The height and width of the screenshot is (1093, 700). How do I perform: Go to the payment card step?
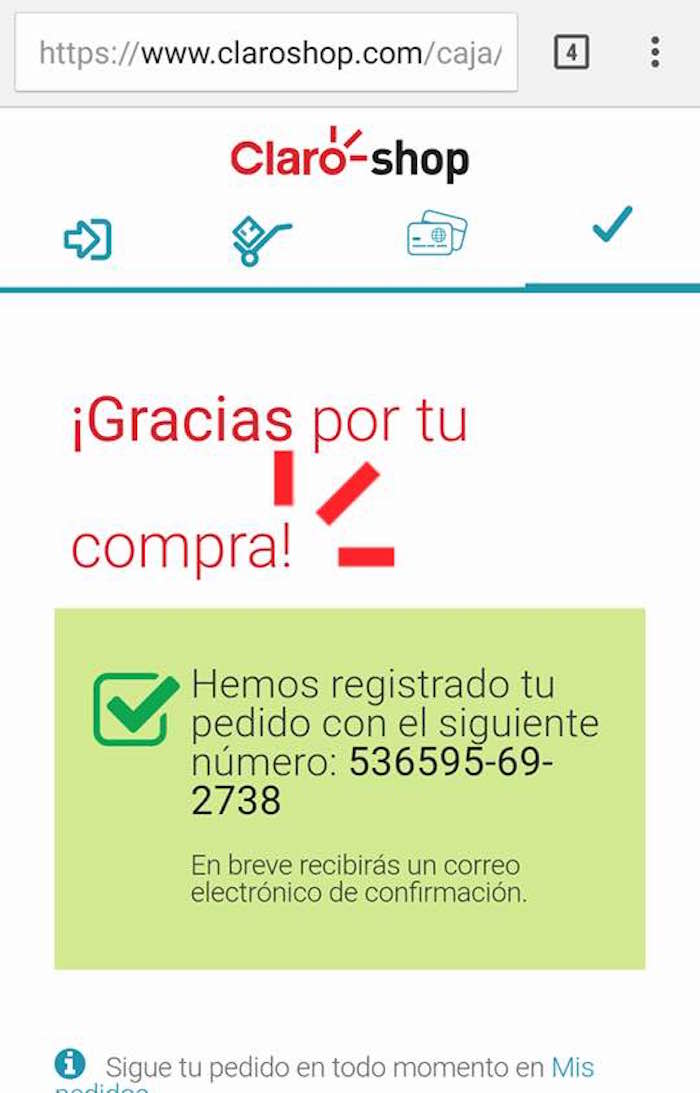437,237
